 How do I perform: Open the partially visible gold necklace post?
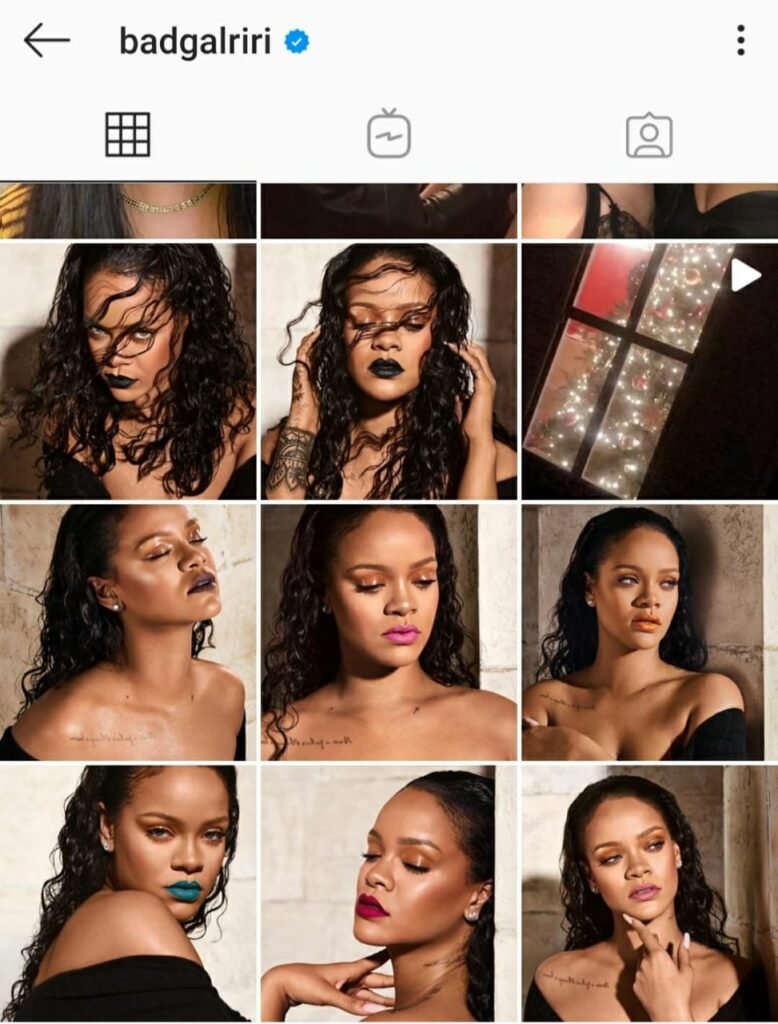coord(128,210)
